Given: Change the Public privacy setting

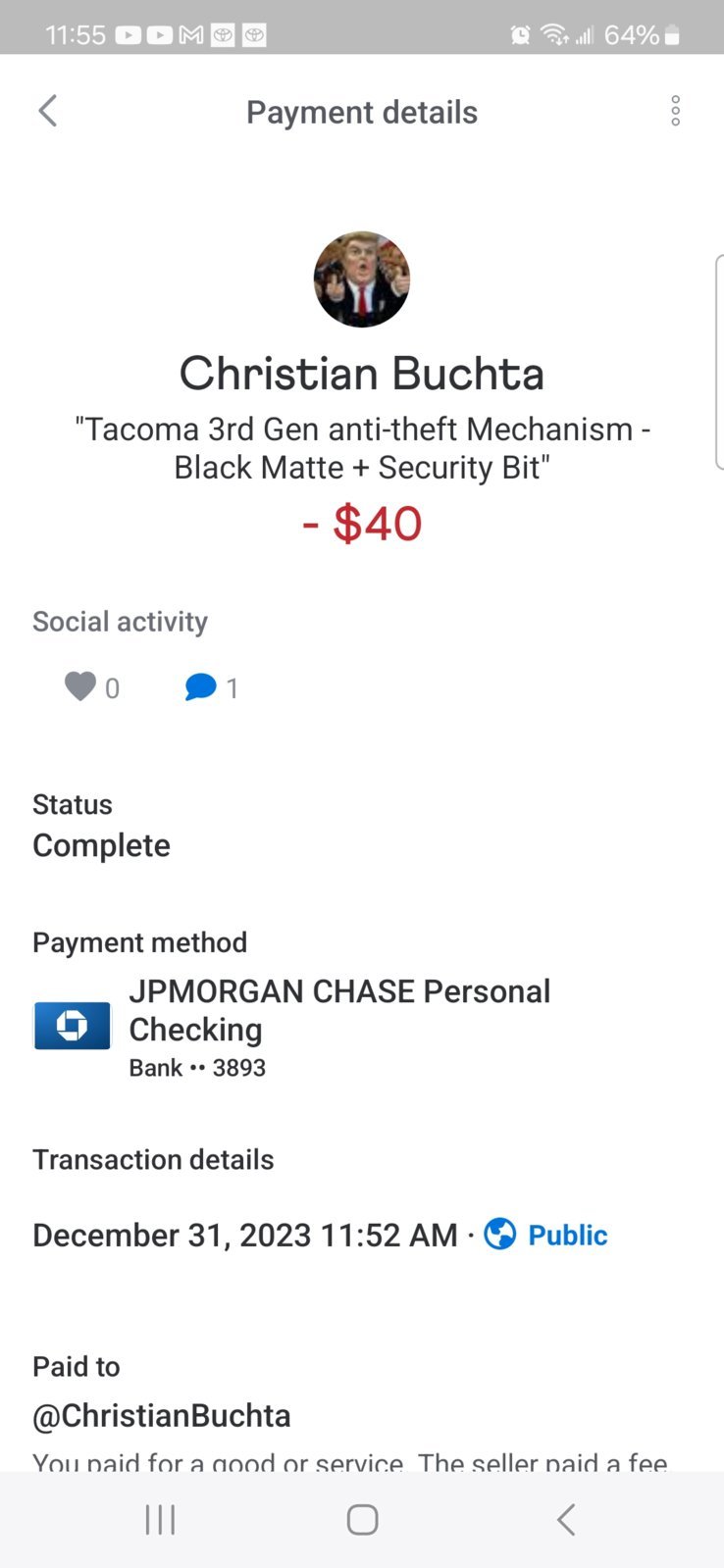Looking at the screenshot, I should 546,1235.
